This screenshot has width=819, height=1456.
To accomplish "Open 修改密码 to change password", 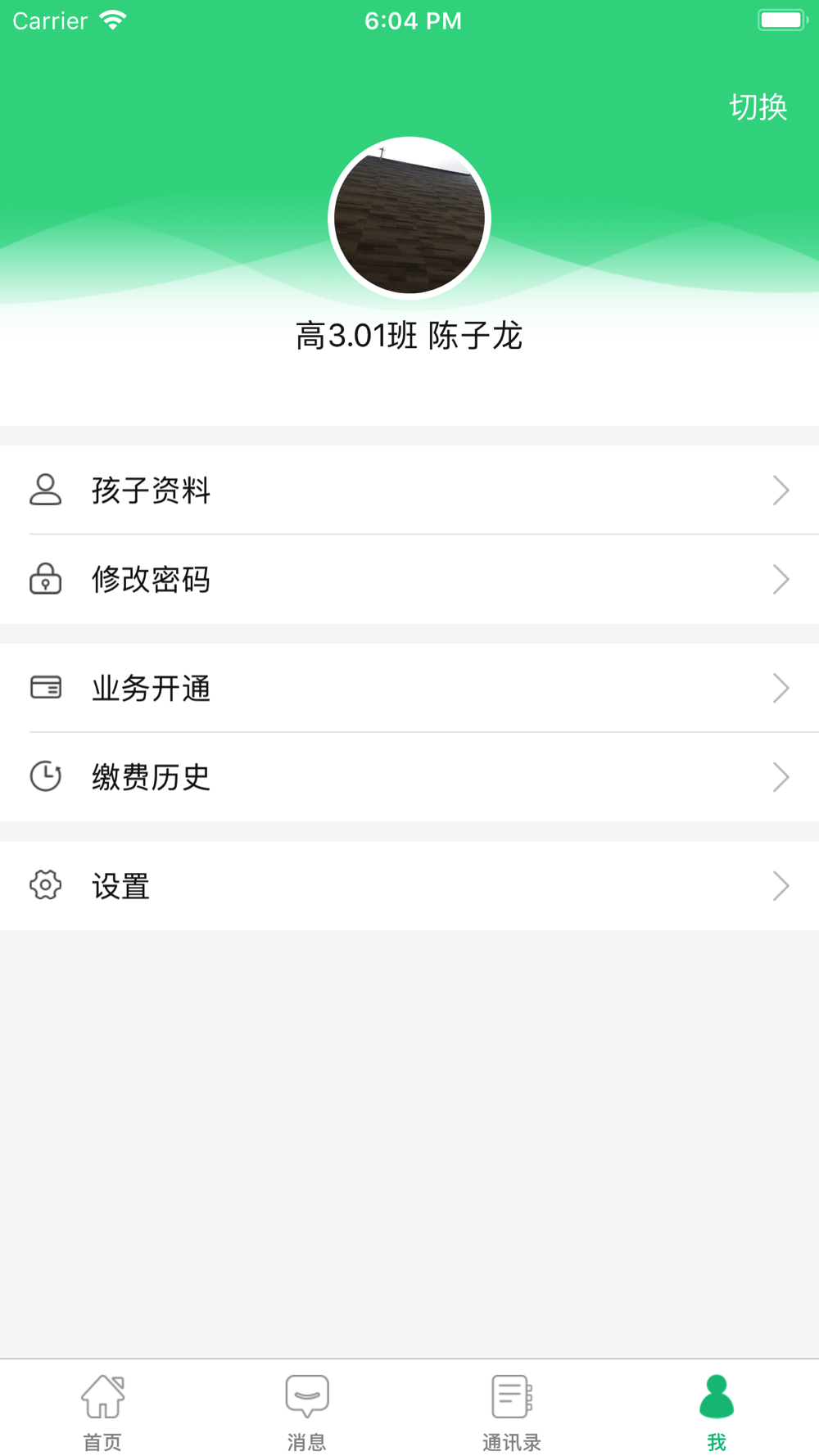I will [409, 580].
